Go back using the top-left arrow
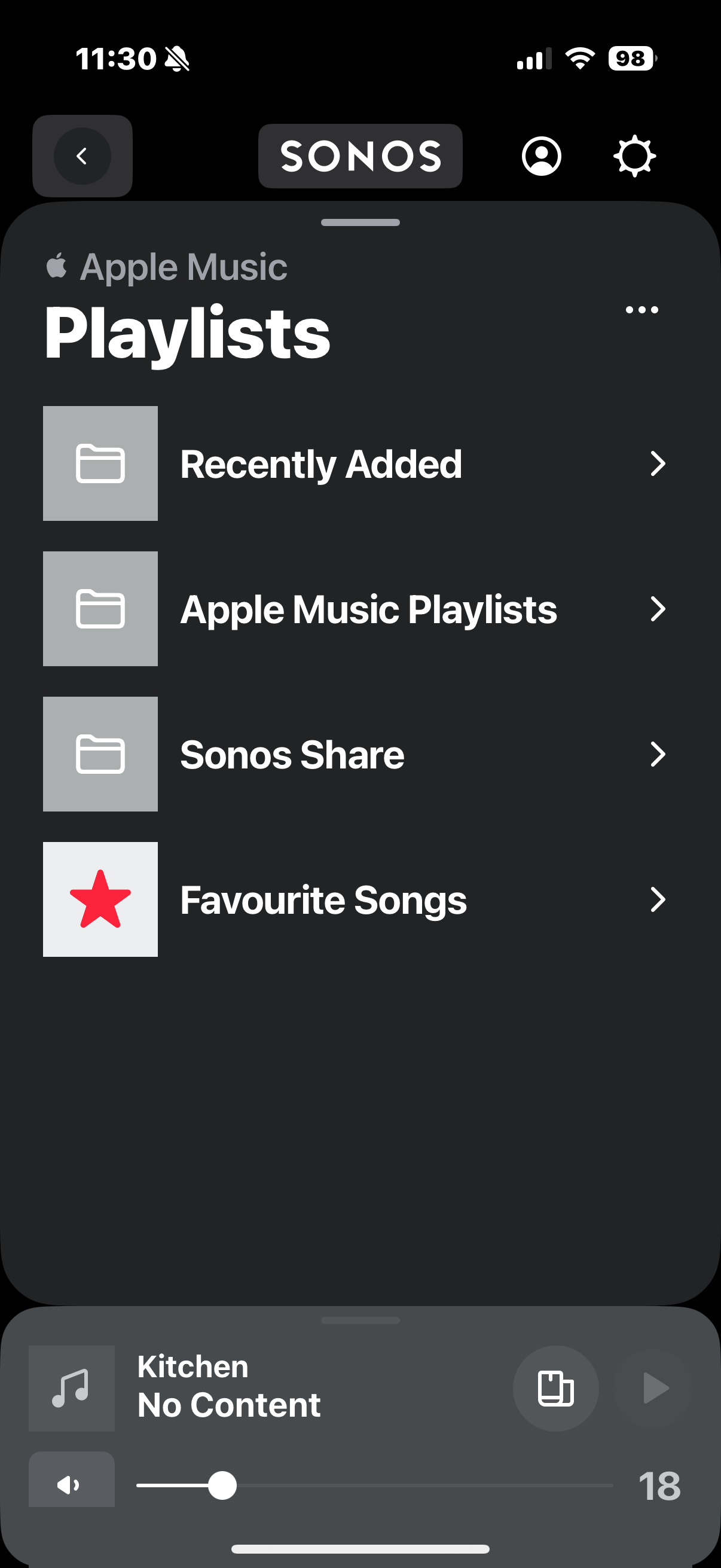 pyautogui.click(x=82, y=156)
